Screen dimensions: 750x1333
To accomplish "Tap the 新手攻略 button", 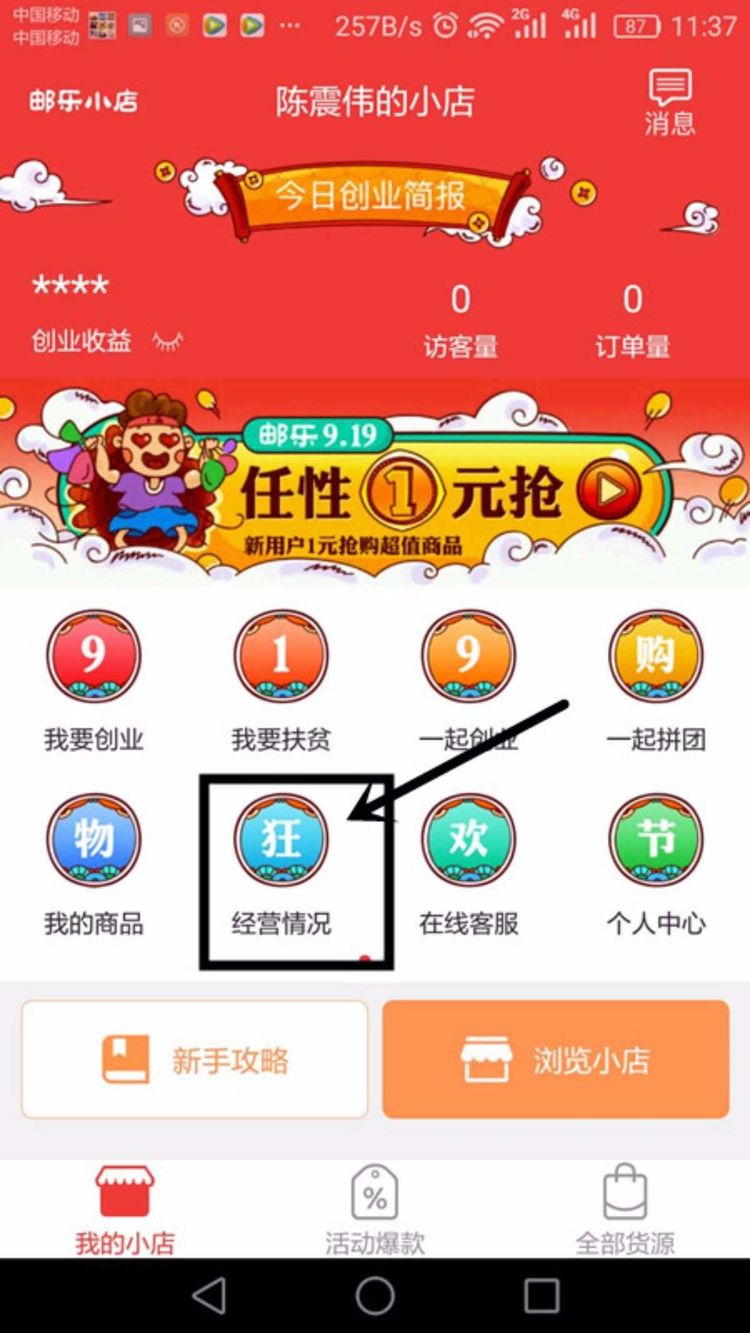I will pyautogui.click(x=195, y=1060).
